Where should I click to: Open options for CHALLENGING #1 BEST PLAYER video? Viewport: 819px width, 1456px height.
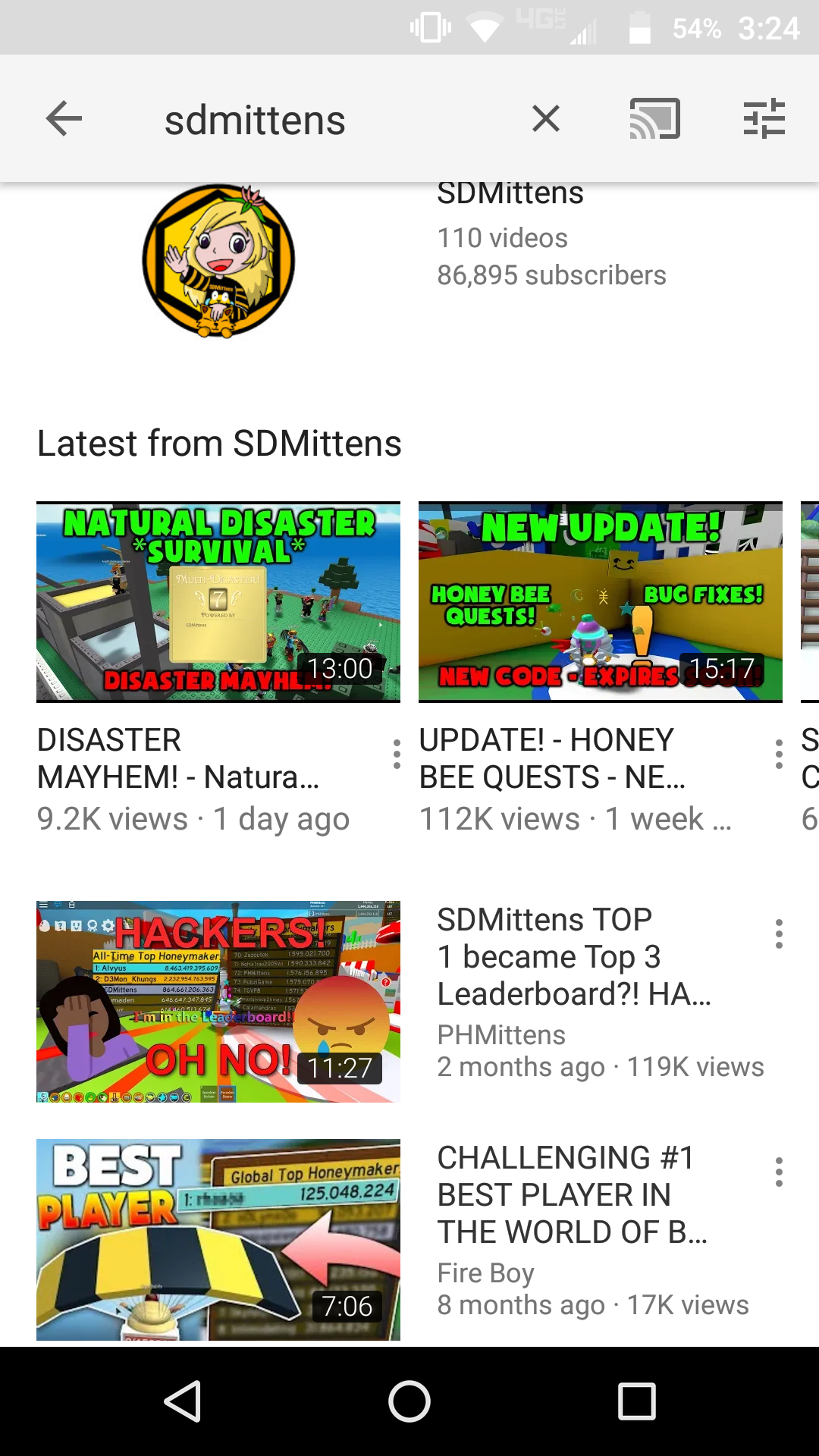click(x=779, y=1172)
